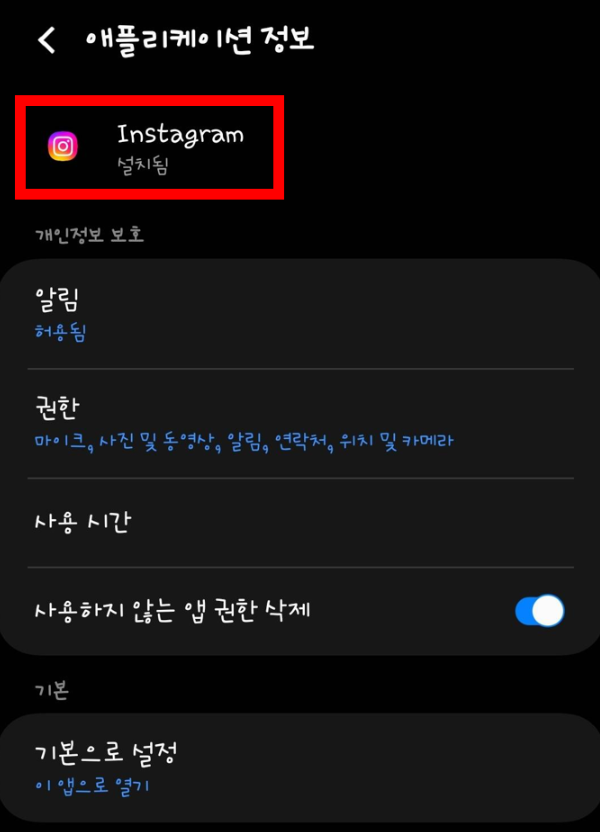Open the 권한 permissions row
The width and height of the screenshot is (600, 832).
(300, 422)
